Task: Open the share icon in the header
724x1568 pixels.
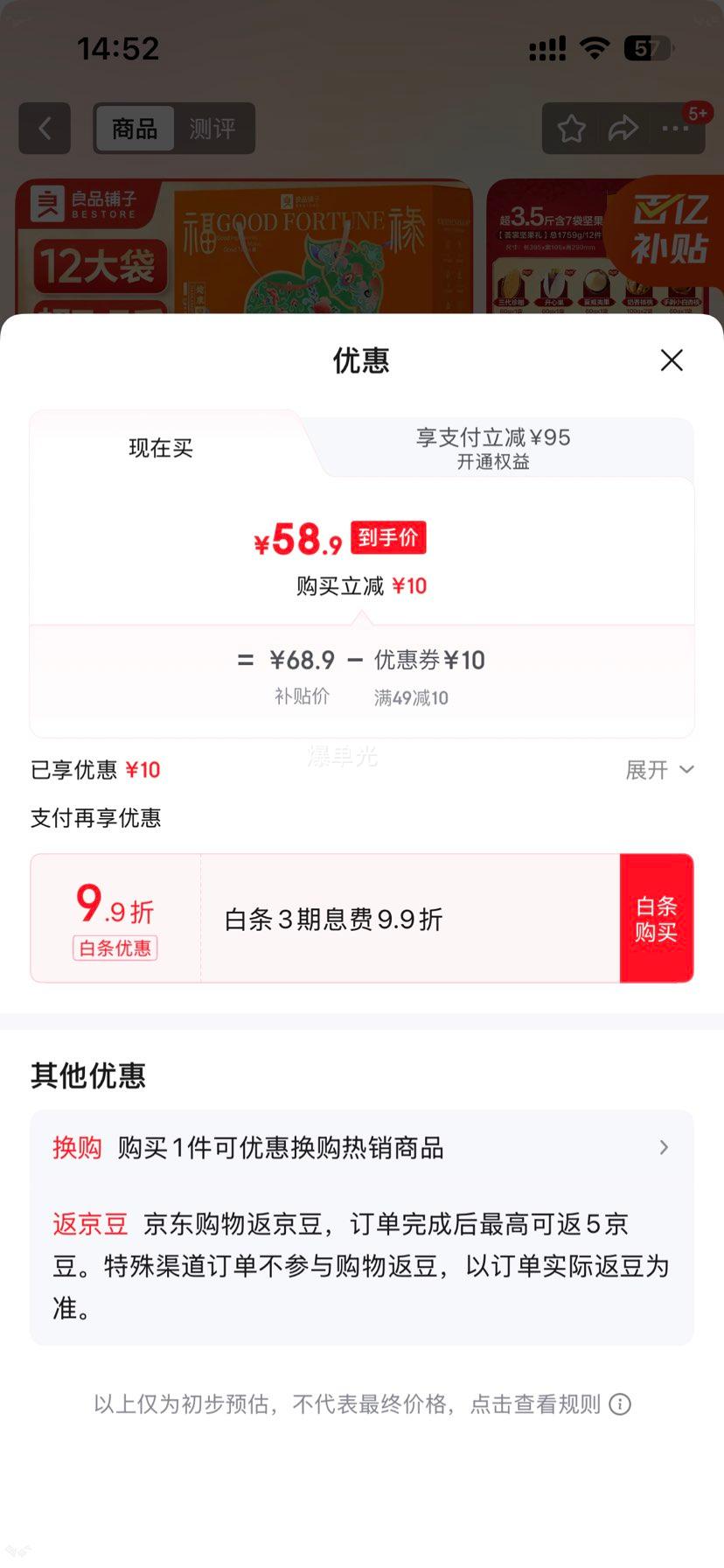Action: click(x=623, y=128)
